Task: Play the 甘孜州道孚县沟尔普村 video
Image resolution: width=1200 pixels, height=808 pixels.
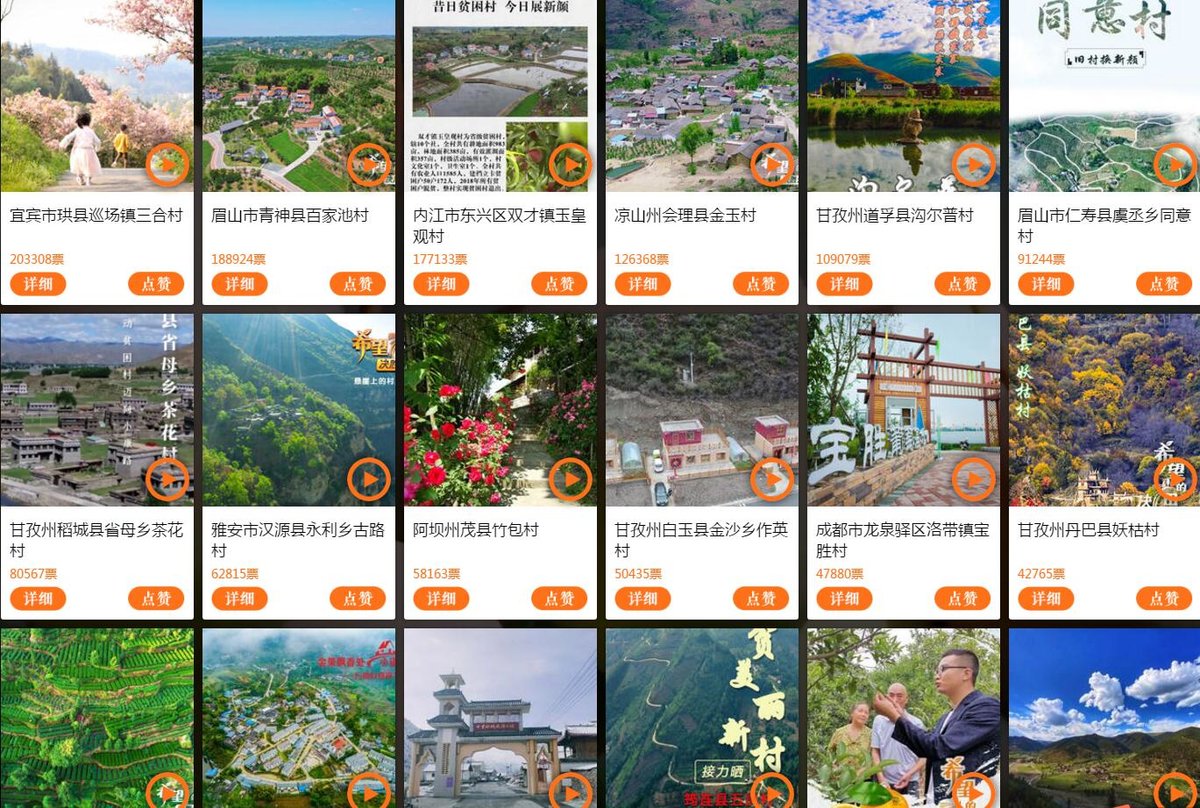Action: [x=973, y=165]
